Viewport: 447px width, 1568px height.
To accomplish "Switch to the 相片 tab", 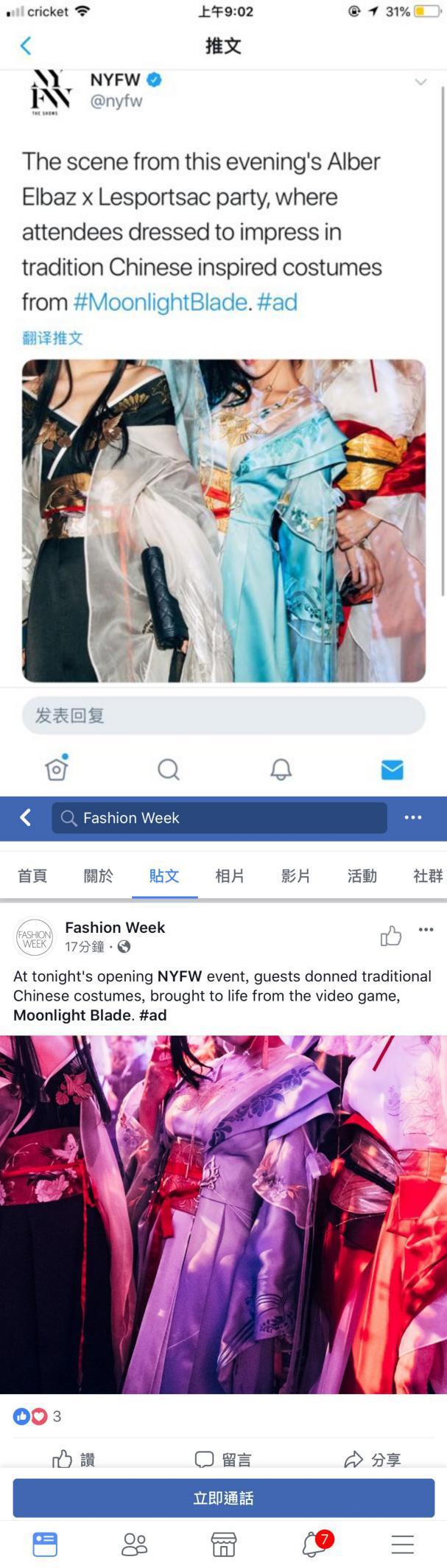I will click(x=230, y=875).
